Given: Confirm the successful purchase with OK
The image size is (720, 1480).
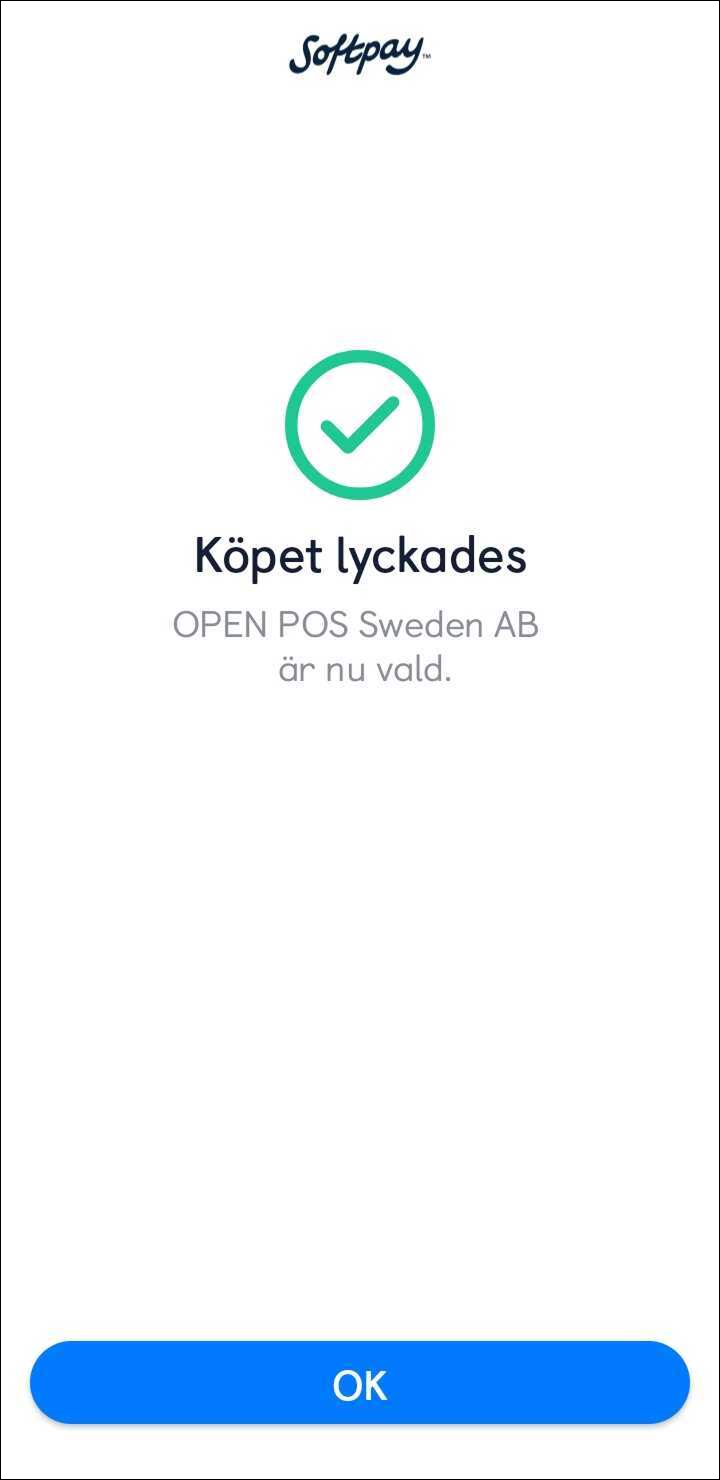Looking at the screenshot, I should click(x=360, y=1384).
